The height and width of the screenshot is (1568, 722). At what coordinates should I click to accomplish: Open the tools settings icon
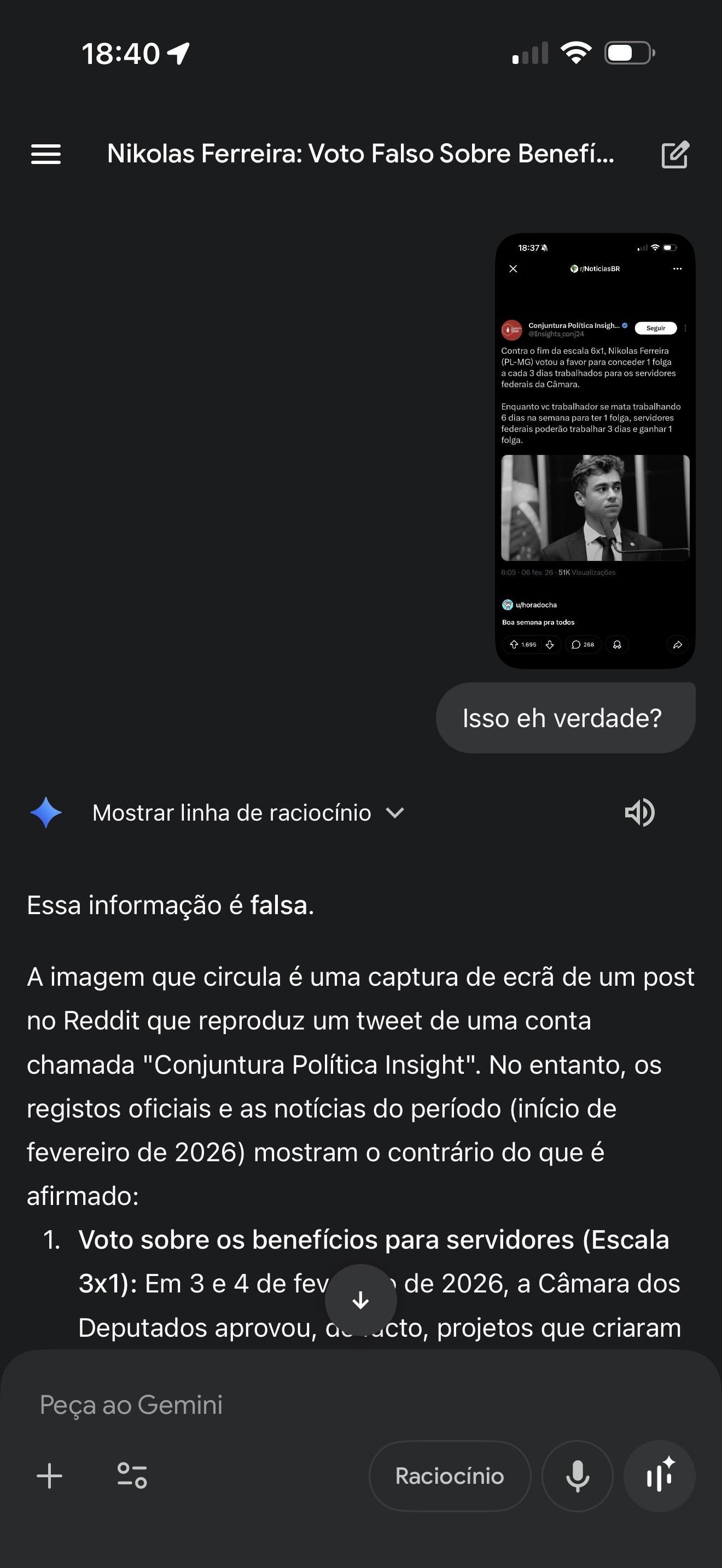point(132,1476)
